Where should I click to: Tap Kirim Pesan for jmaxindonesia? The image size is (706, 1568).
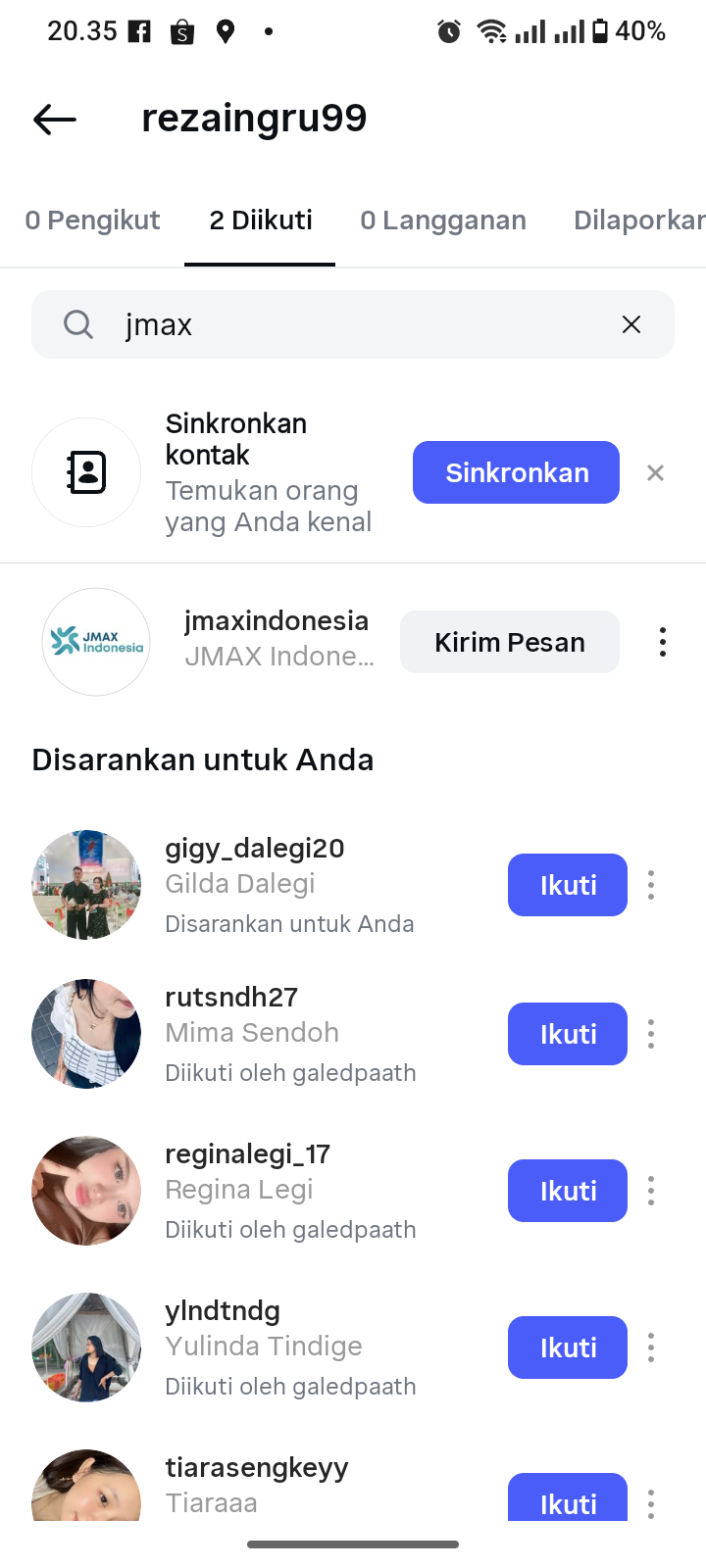point(510,642)
